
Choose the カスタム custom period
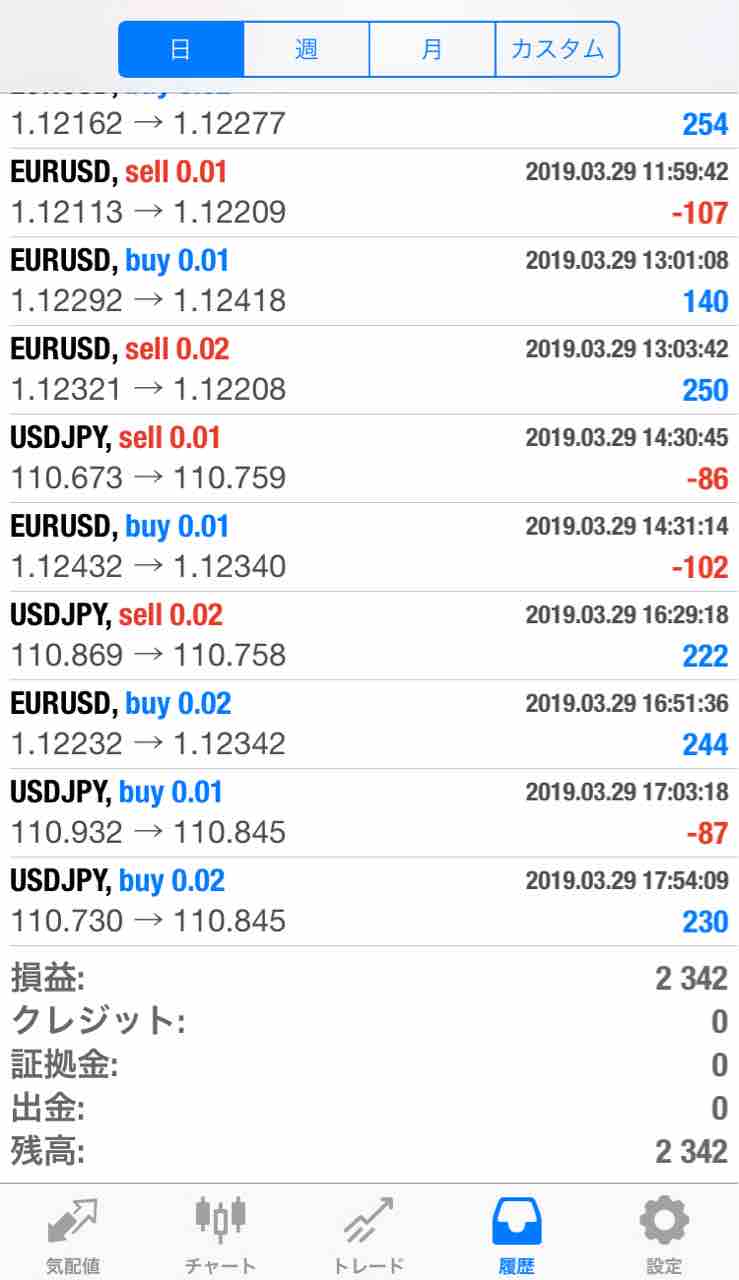[x=557, y=49]
